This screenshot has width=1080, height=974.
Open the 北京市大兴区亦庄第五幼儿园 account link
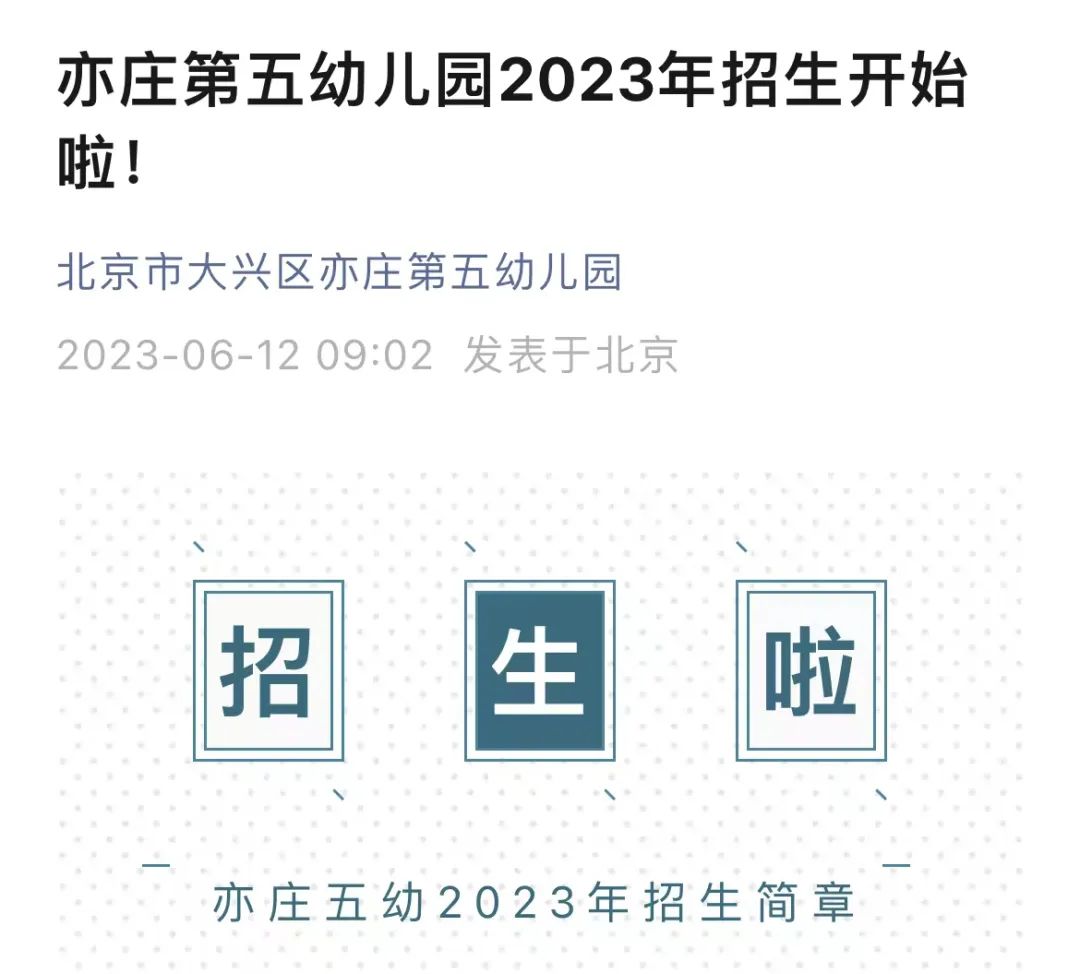coord(339,273)
